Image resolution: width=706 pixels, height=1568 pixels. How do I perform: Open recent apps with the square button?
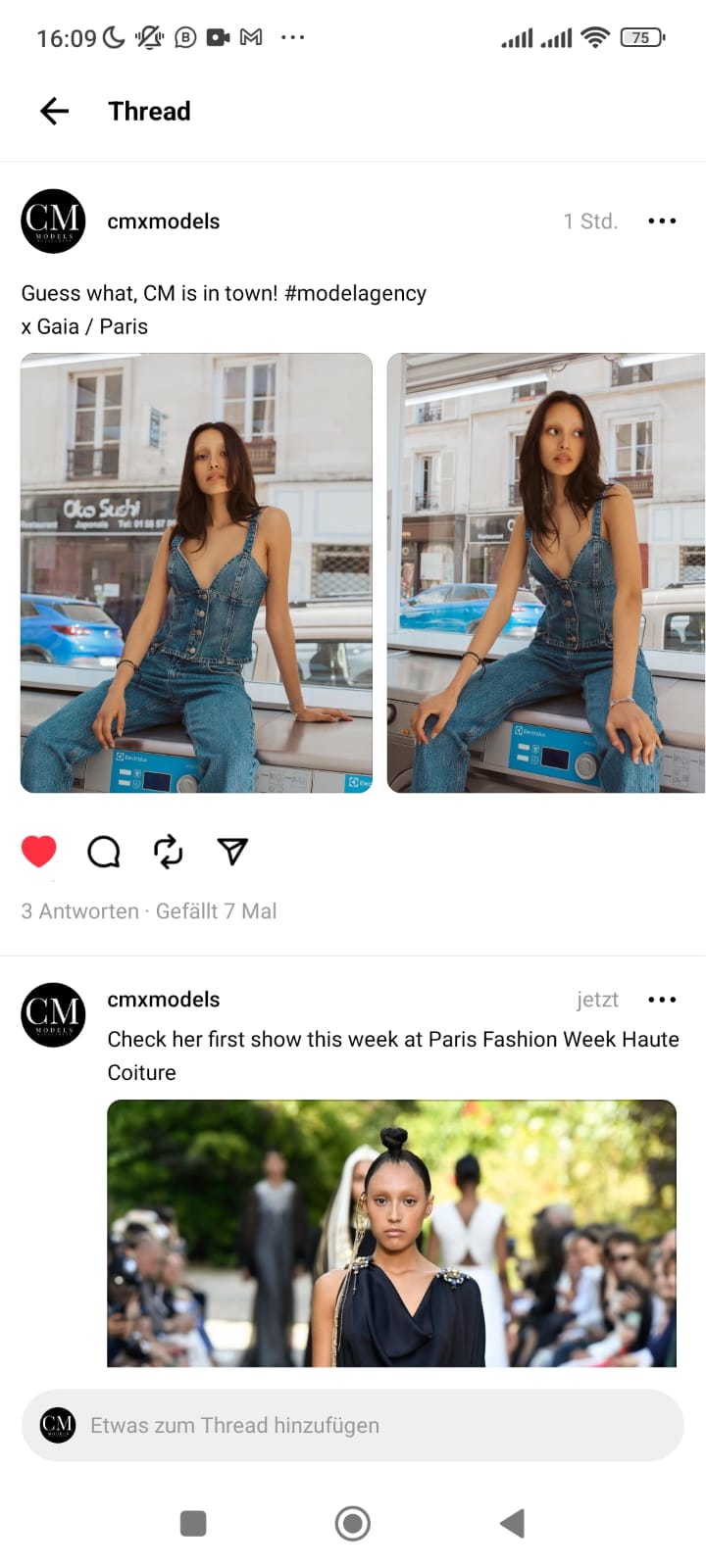pyautogui.click(x=193, y=1523)
